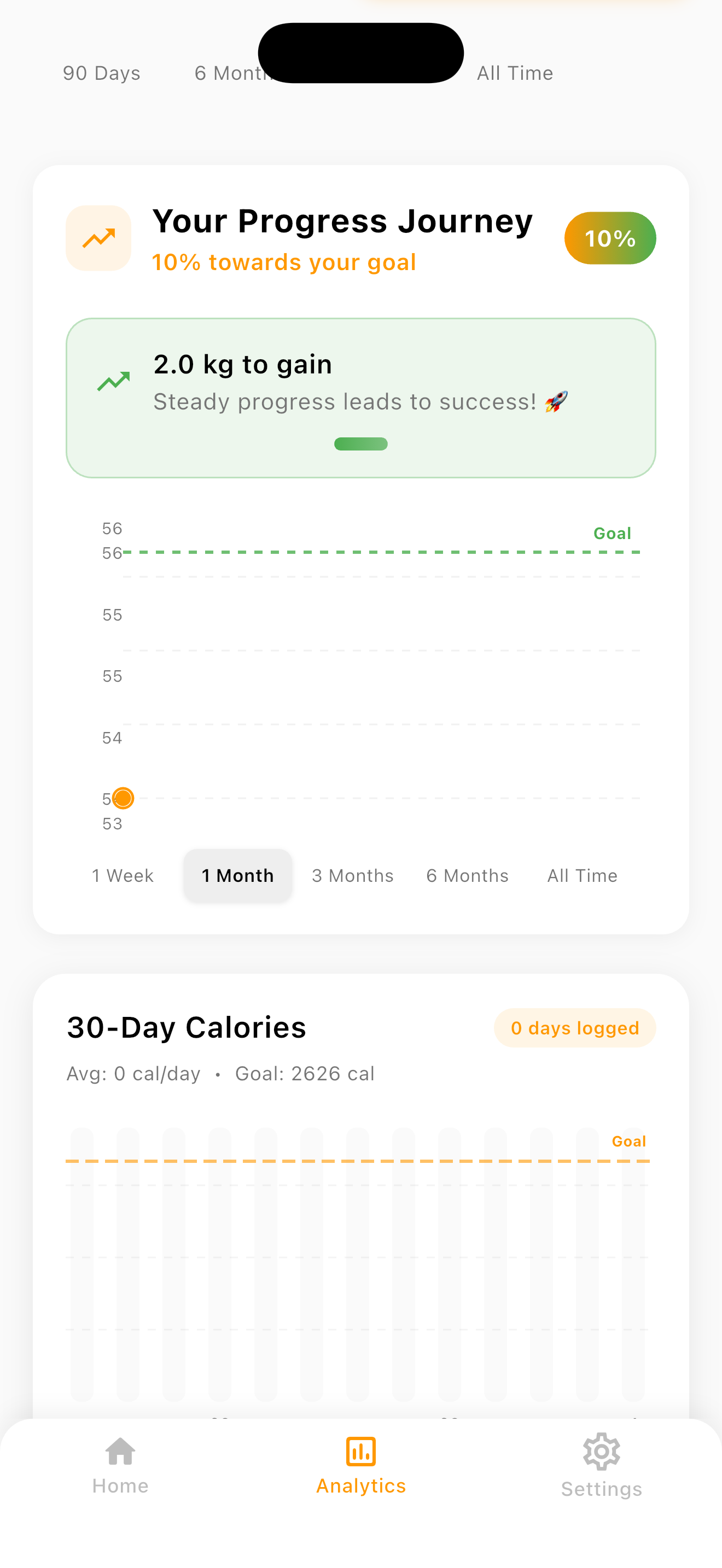Click the green arrow icon beside '2.0 kg to gain'
Screen dimensions: 722x1568
point(113,381)
